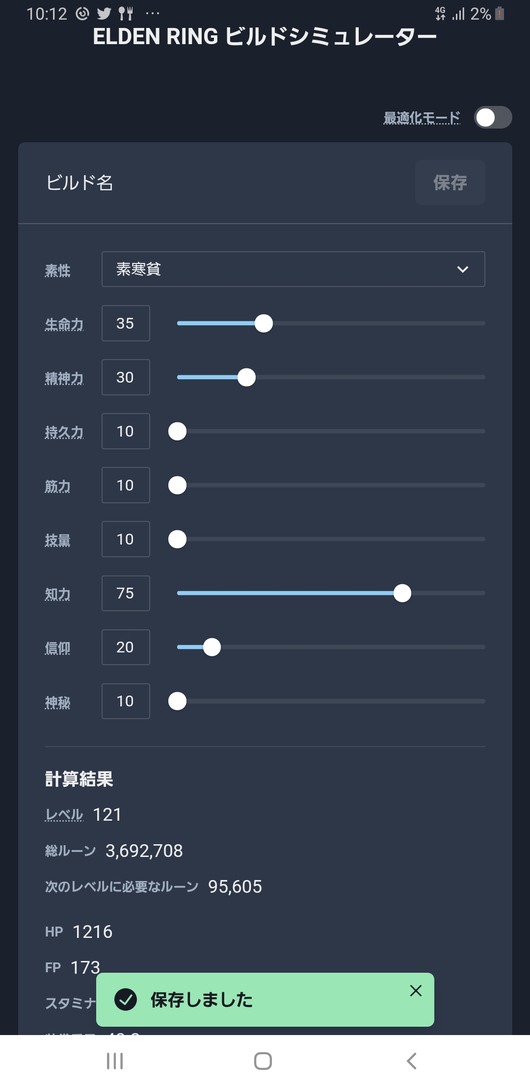Open the recent apps view
530x1089 pixels.
point(115,1061)
